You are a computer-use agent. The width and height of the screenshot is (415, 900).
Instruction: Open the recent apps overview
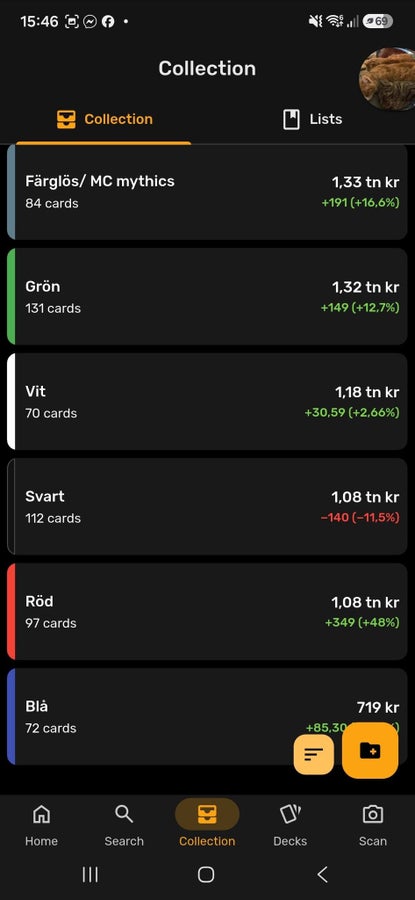(90, 874)
